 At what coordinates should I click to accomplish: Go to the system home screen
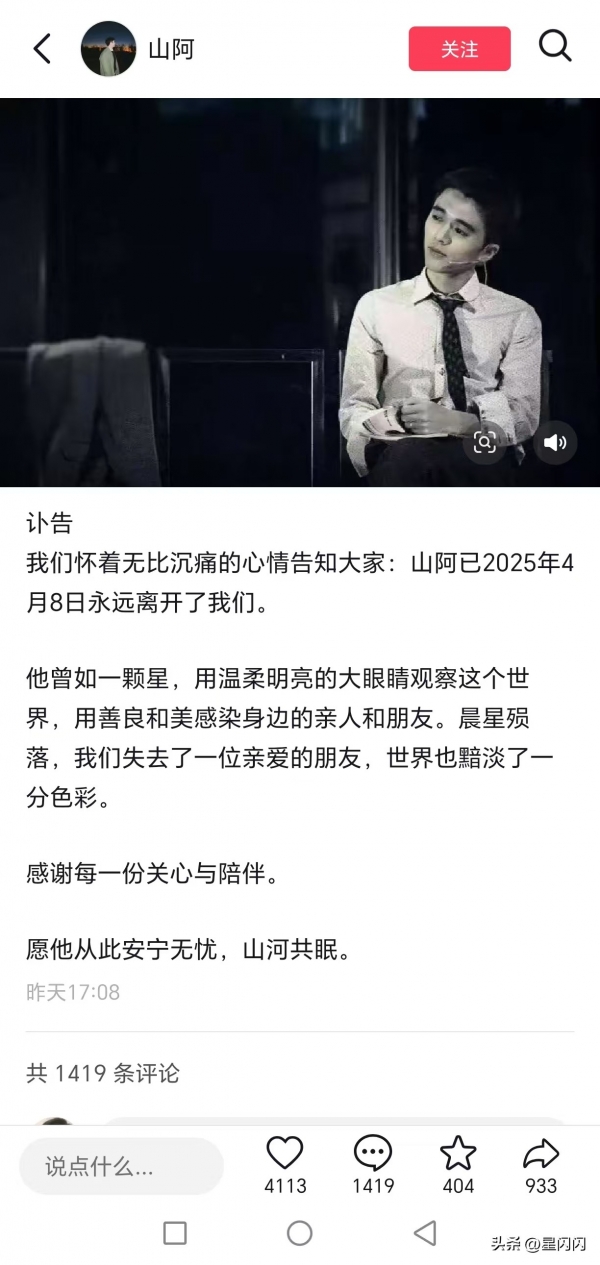click(300, 1233)
